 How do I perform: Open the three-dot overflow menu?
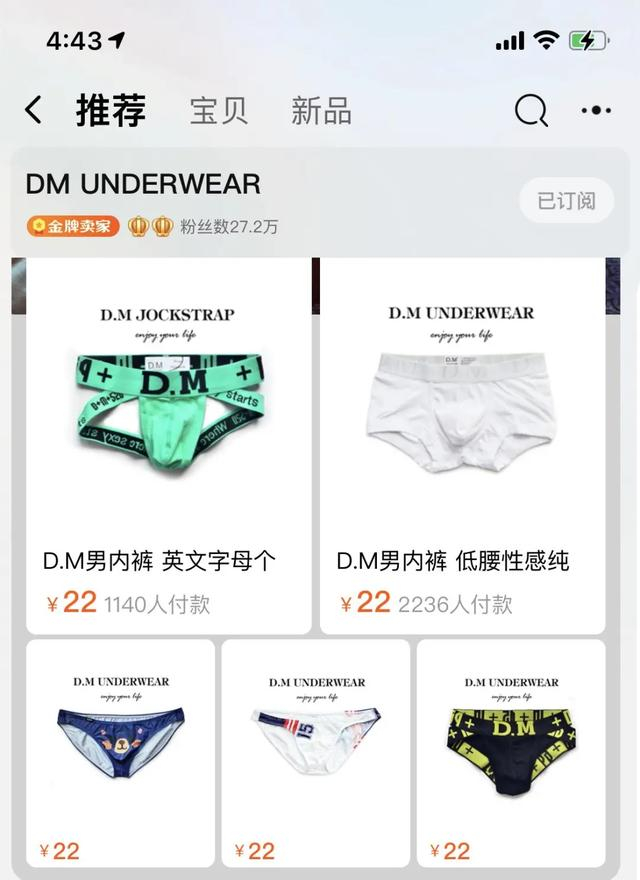pos(595,110)
